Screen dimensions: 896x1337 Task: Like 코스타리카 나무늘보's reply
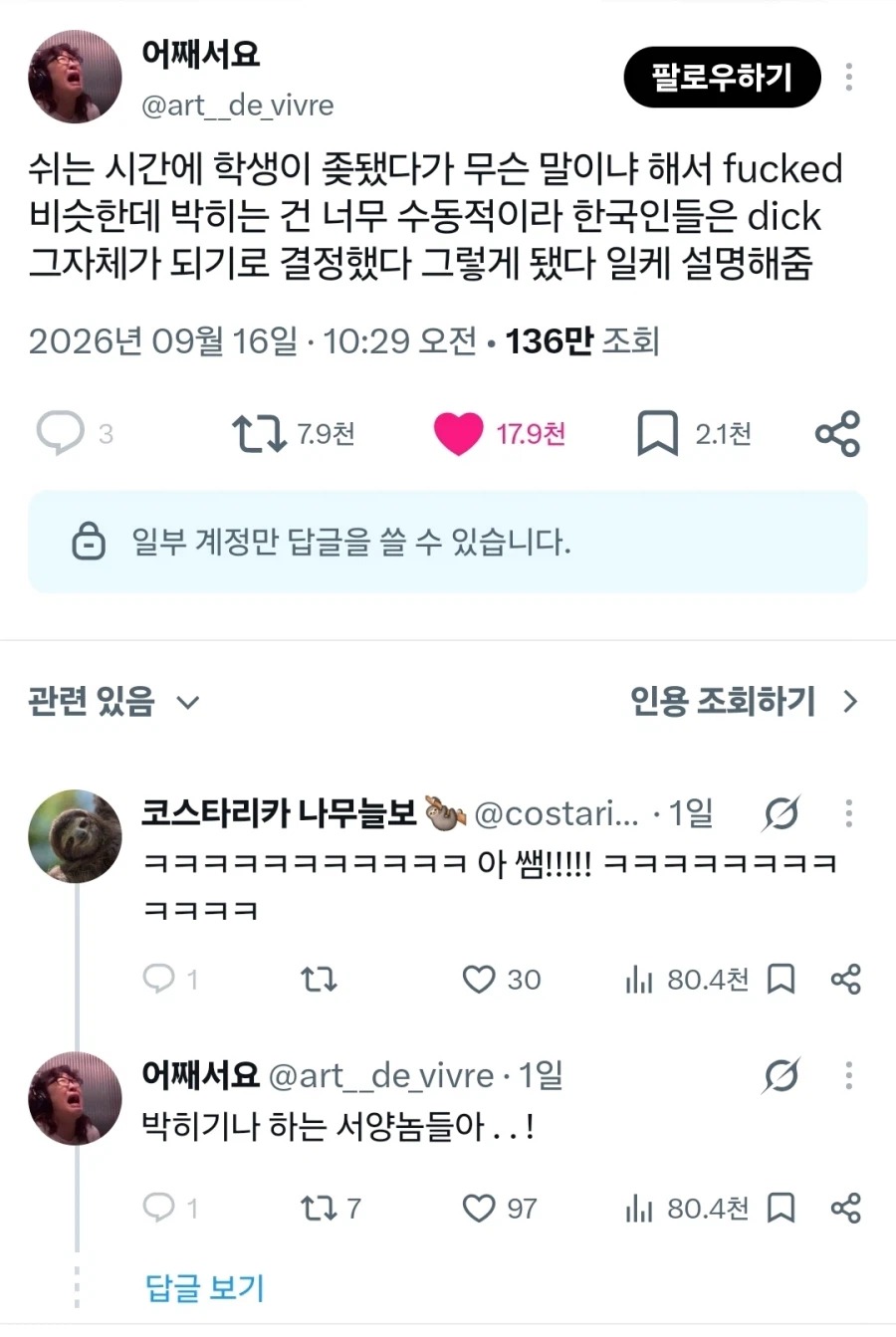479,980
